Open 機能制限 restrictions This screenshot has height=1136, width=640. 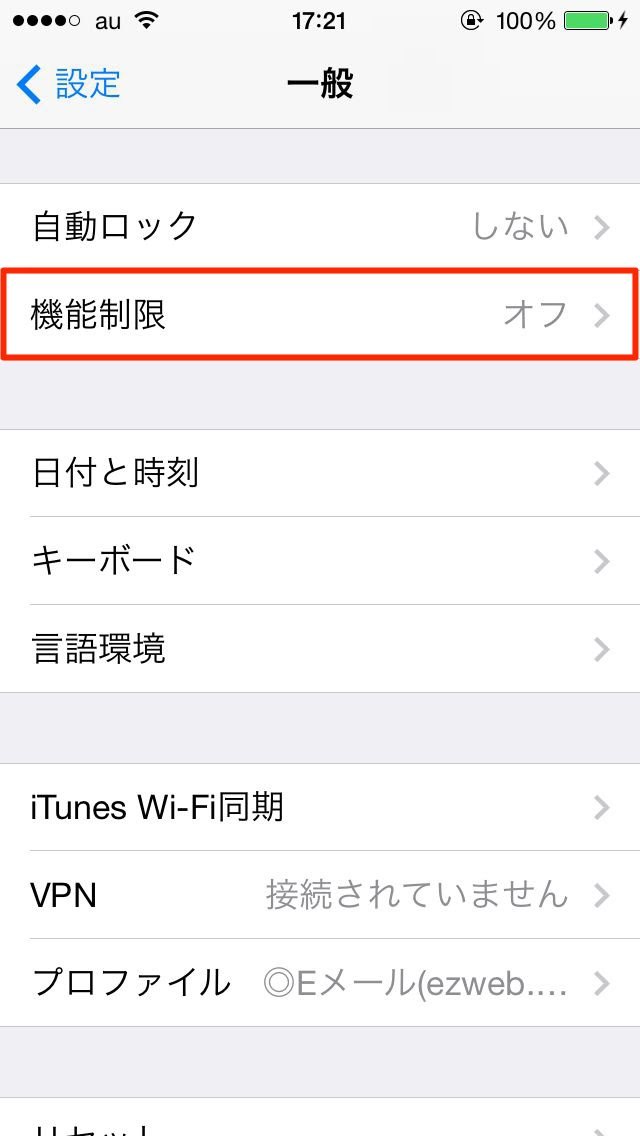click(x=320, y=314)
